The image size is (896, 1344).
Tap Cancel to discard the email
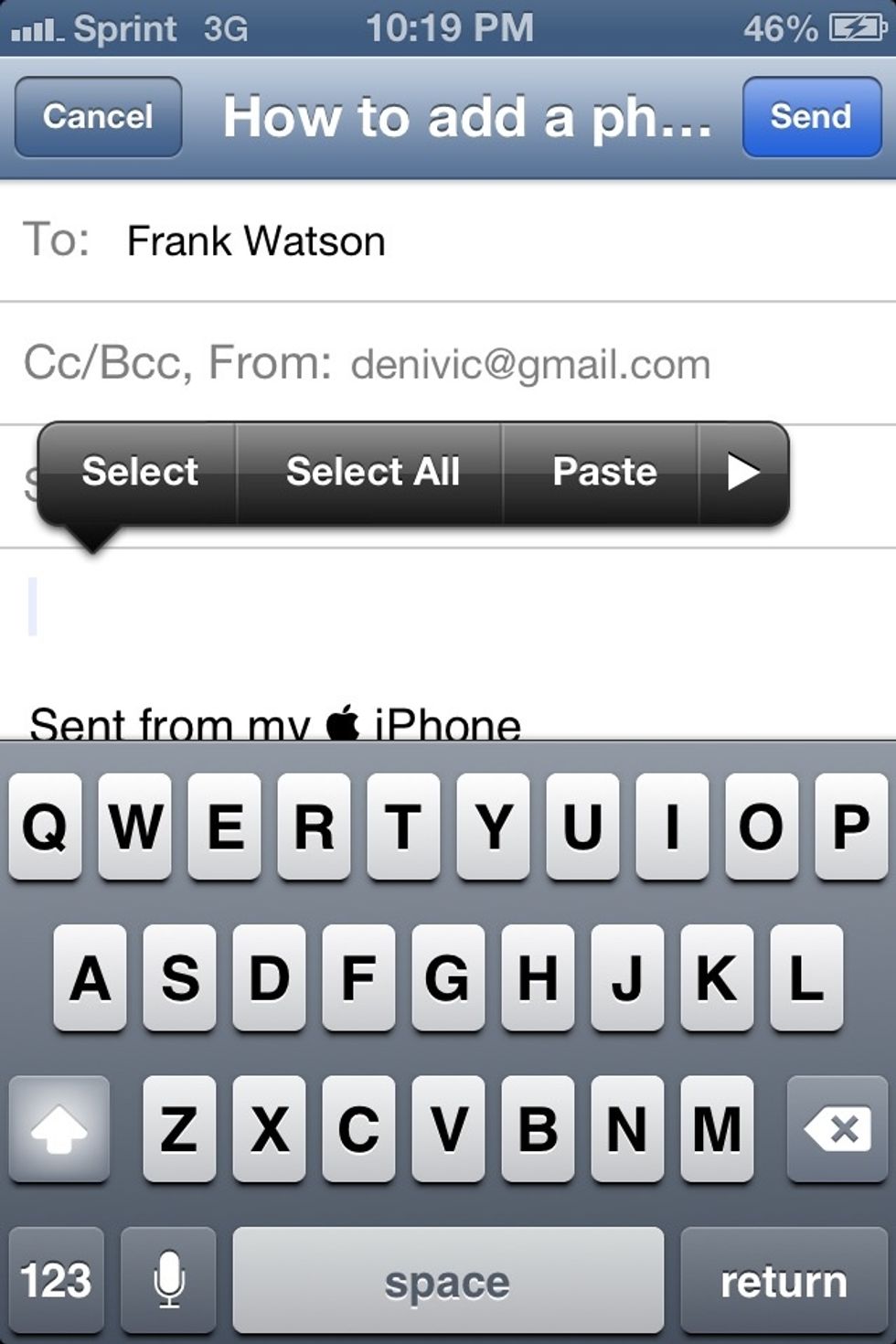(x=97, y=117)
